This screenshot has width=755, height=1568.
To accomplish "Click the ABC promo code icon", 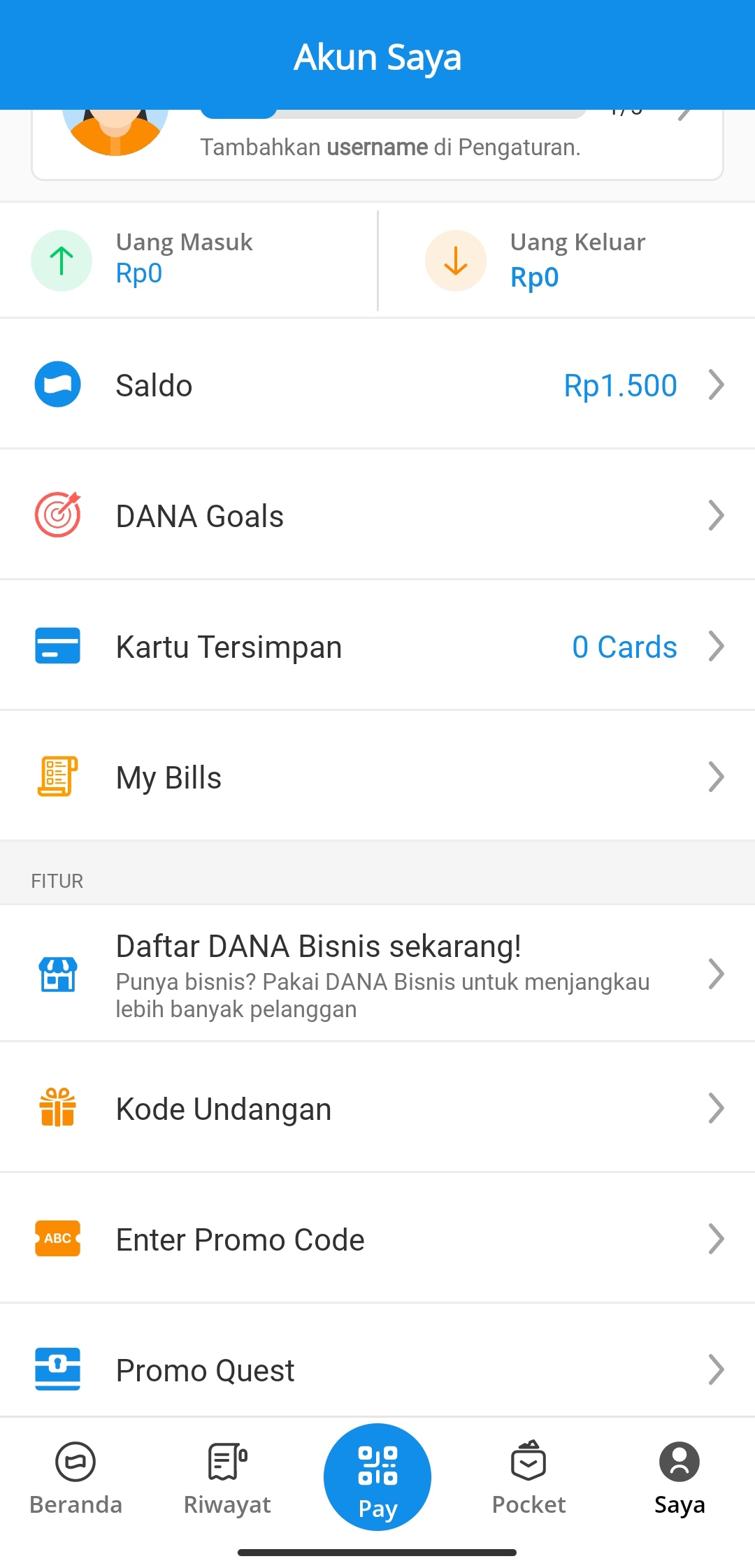I will point(57,1239).
